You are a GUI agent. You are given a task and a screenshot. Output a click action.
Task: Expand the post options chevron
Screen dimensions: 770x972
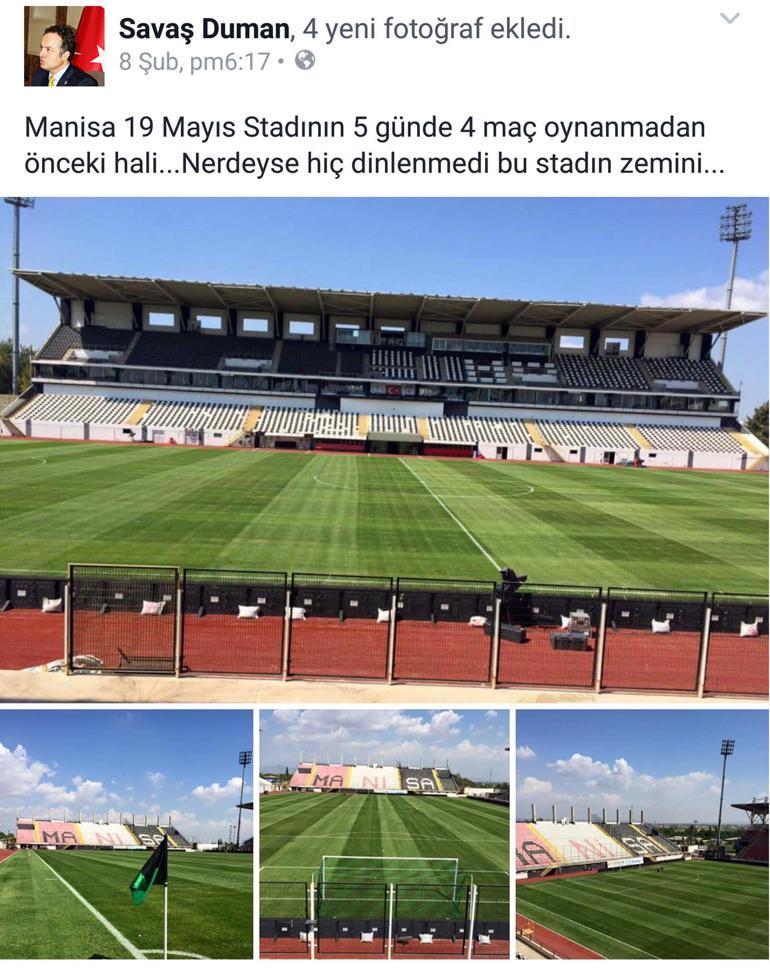pos(730,18)
